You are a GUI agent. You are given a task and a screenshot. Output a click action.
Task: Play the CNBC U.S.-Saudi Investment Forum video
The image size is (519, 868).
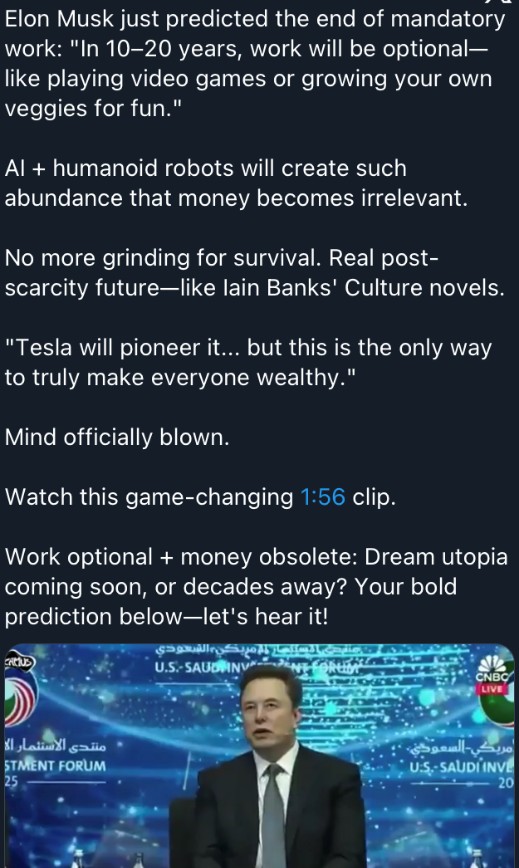click(260, 756)
